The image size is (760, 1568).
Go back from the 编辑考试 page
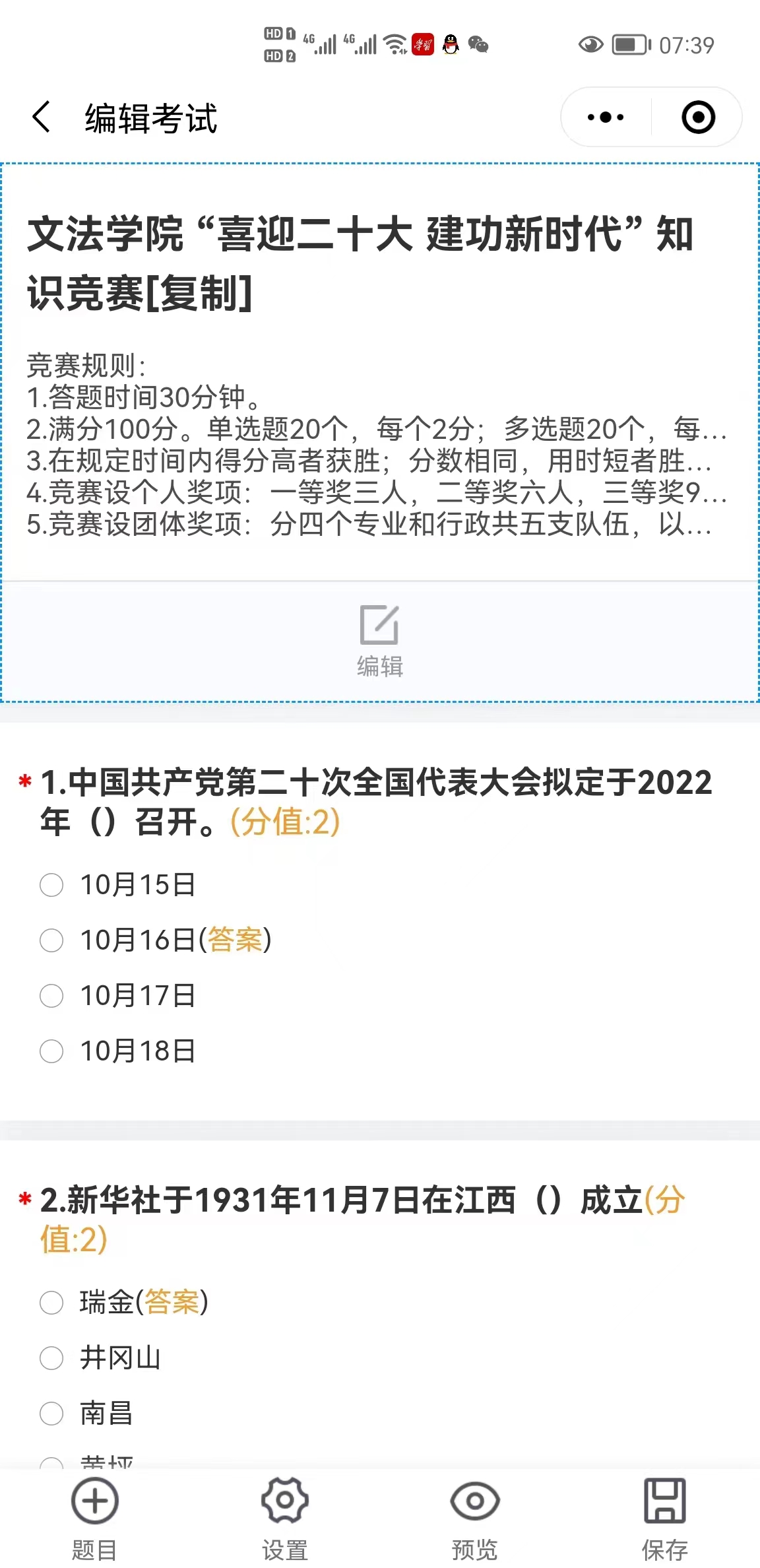click(x=42, y=117)
